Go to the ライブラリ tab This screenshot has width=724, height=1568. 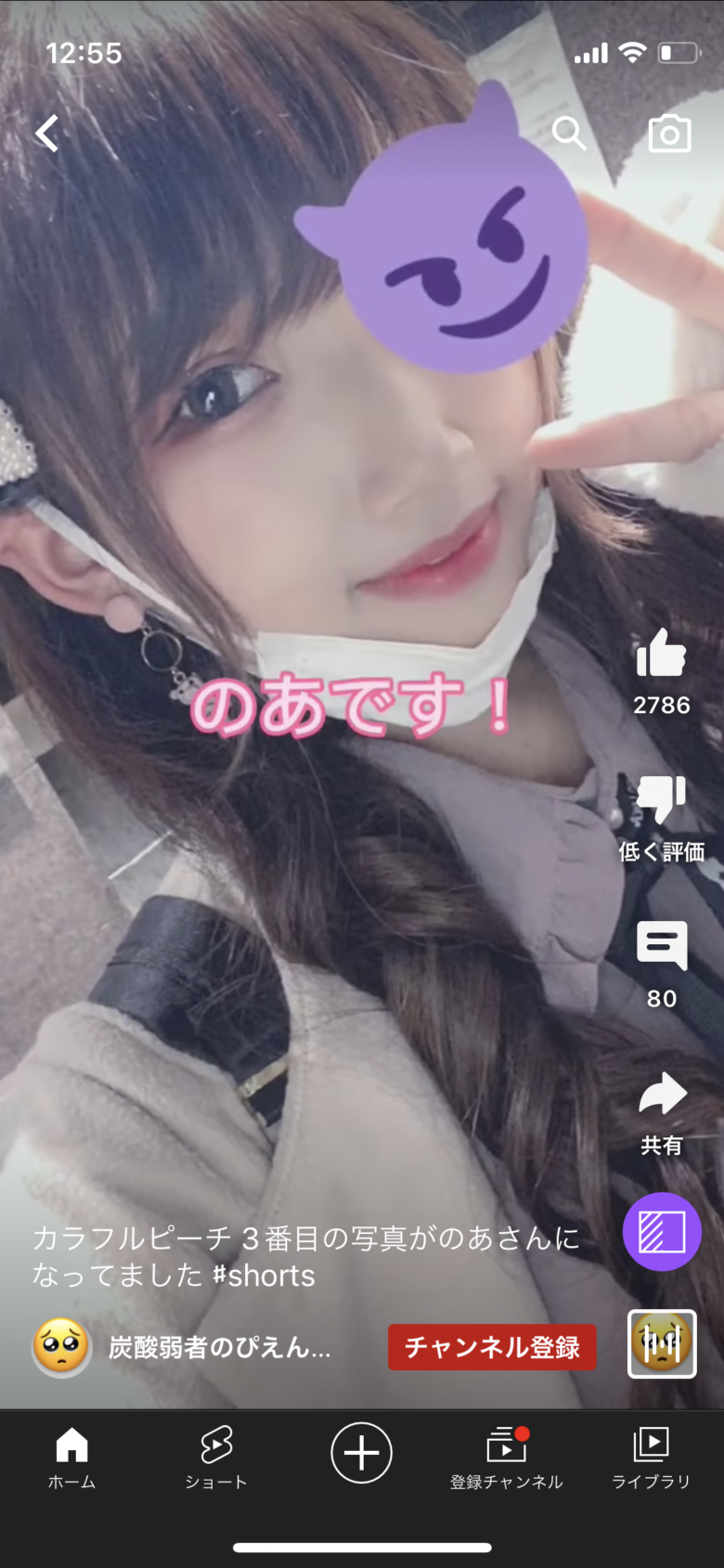pyautogui.click(x=651, y=1458)
